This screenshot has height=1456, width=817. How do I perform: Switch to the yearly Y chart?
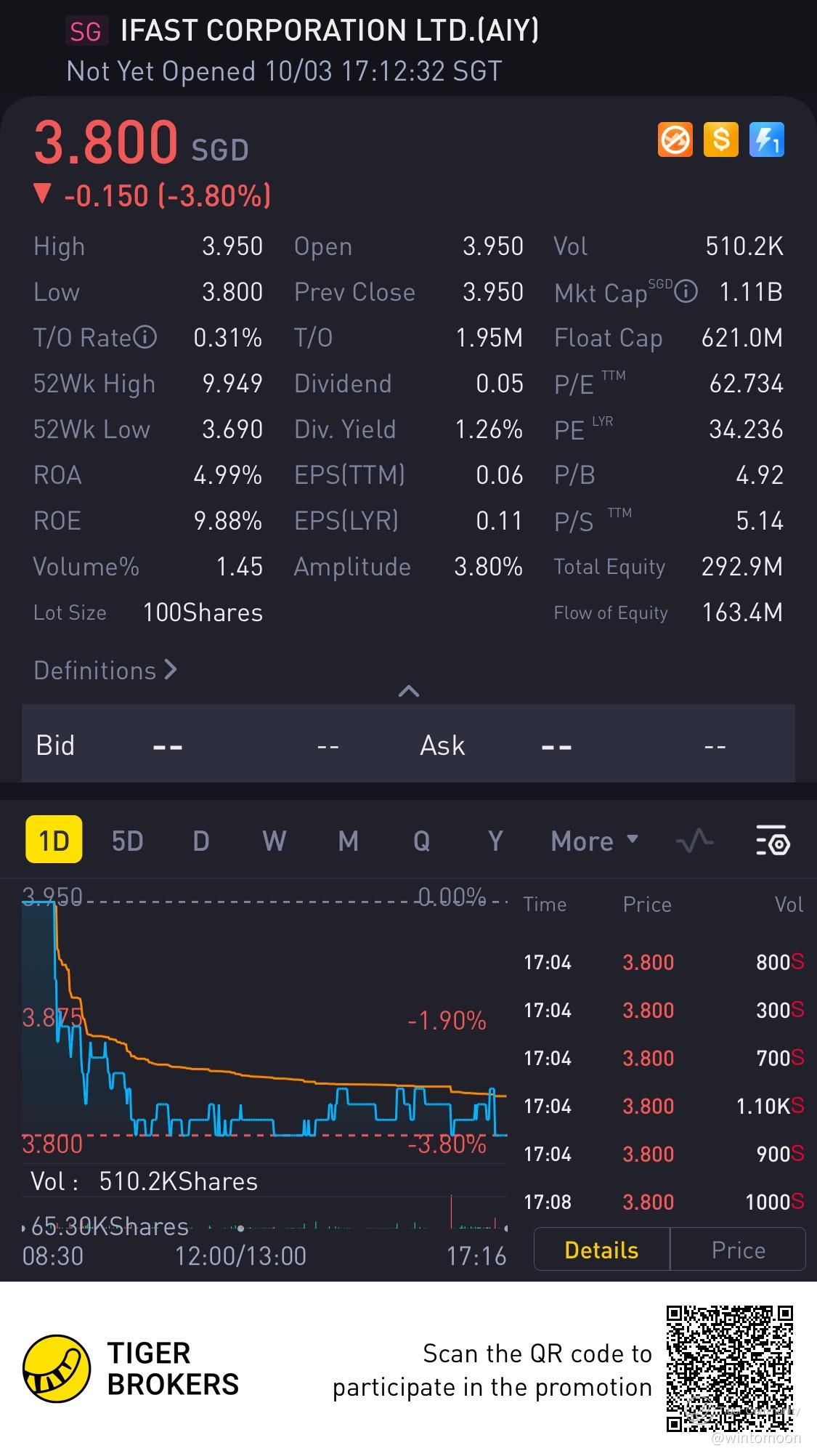point(495,841)
